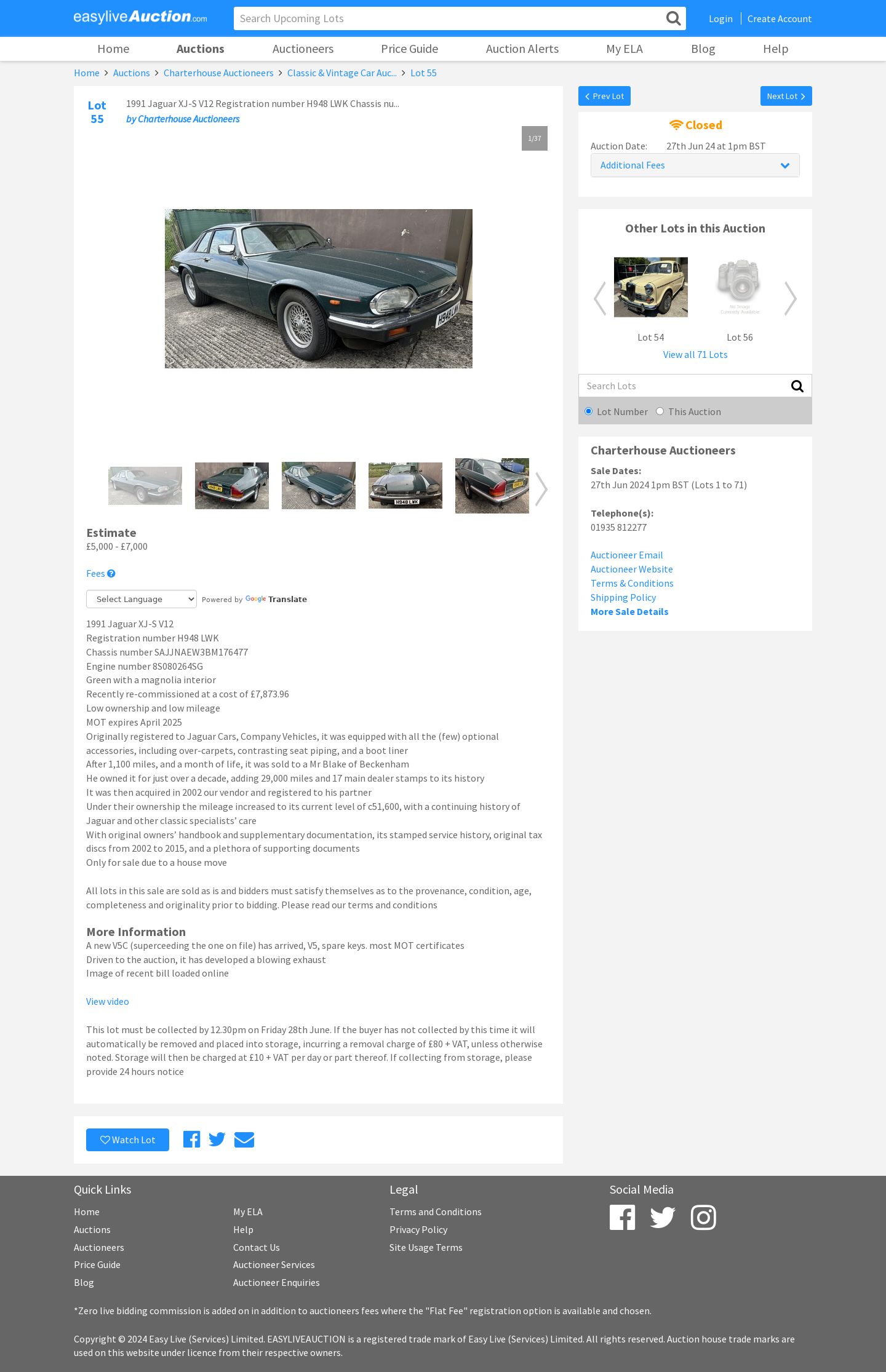886x1372 pixels.
Task: Open the Instagram icon in the footer
Action: click(703, 1217)
